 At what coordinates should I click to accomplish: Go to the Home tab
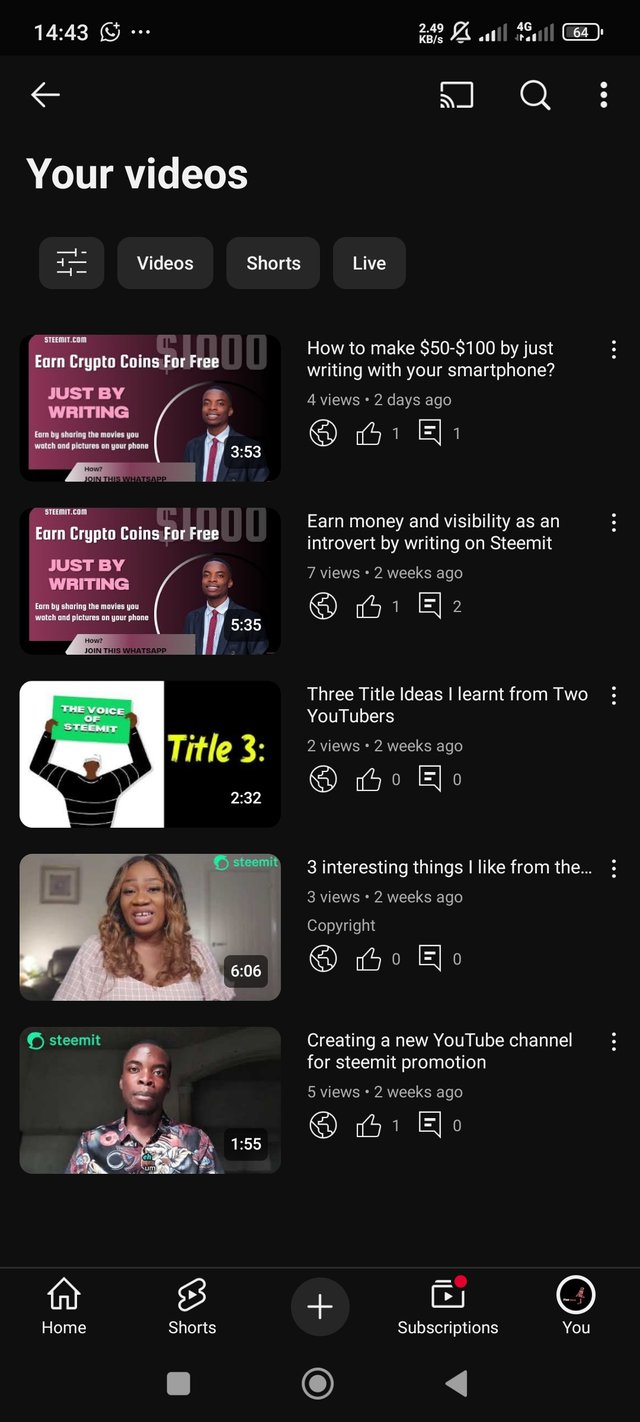[64, 1307]
